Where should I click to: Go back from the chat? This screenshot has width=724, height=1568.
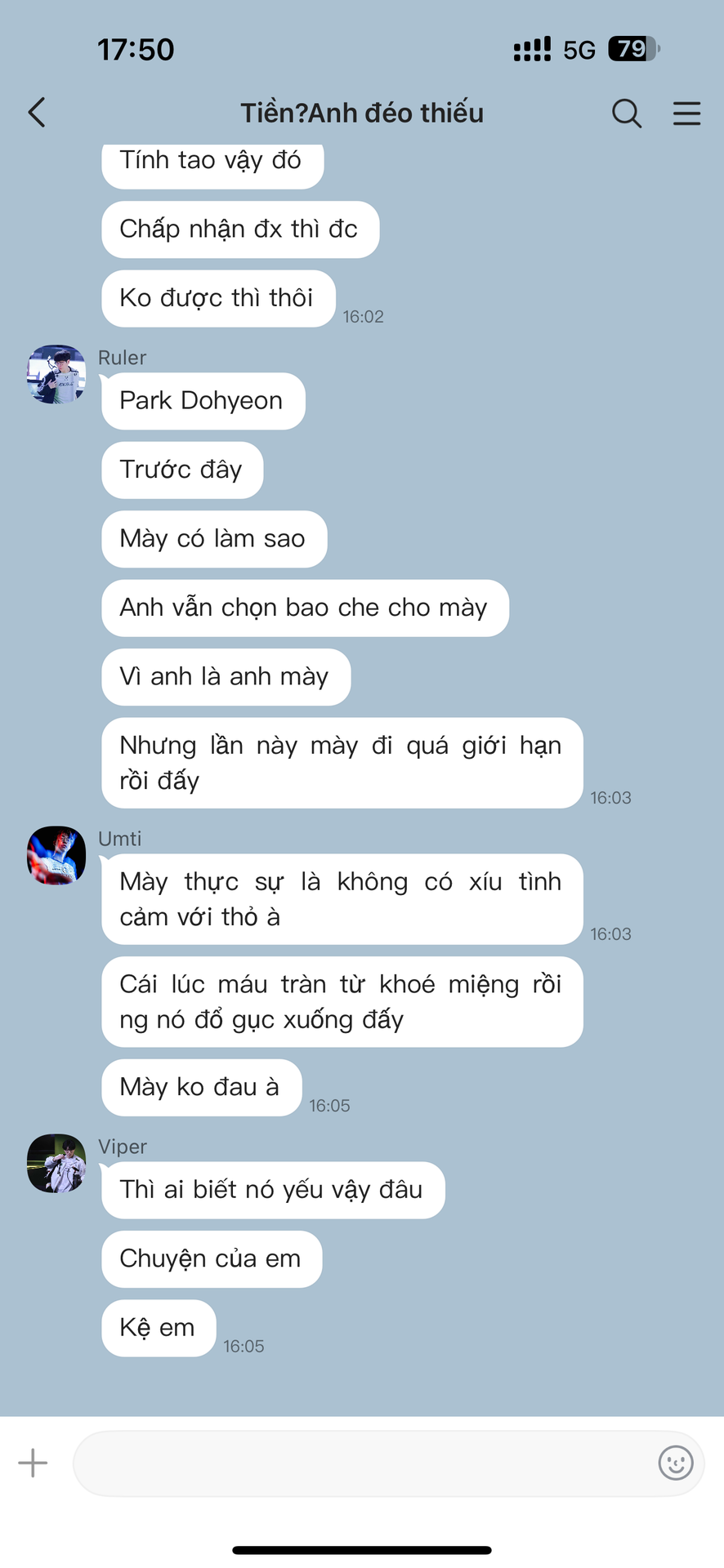point(37,113)
